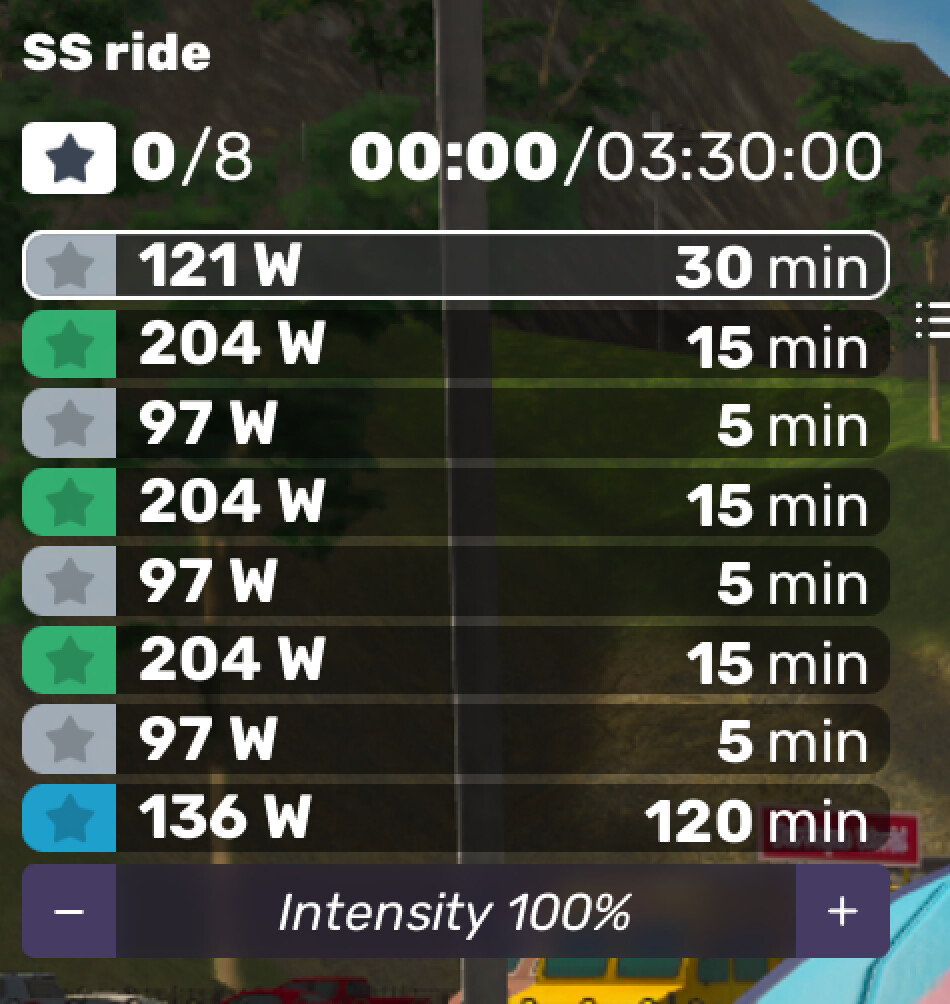Decrease workout intensity with the minus button
The image size is (950, 1004).
(68, 911)
